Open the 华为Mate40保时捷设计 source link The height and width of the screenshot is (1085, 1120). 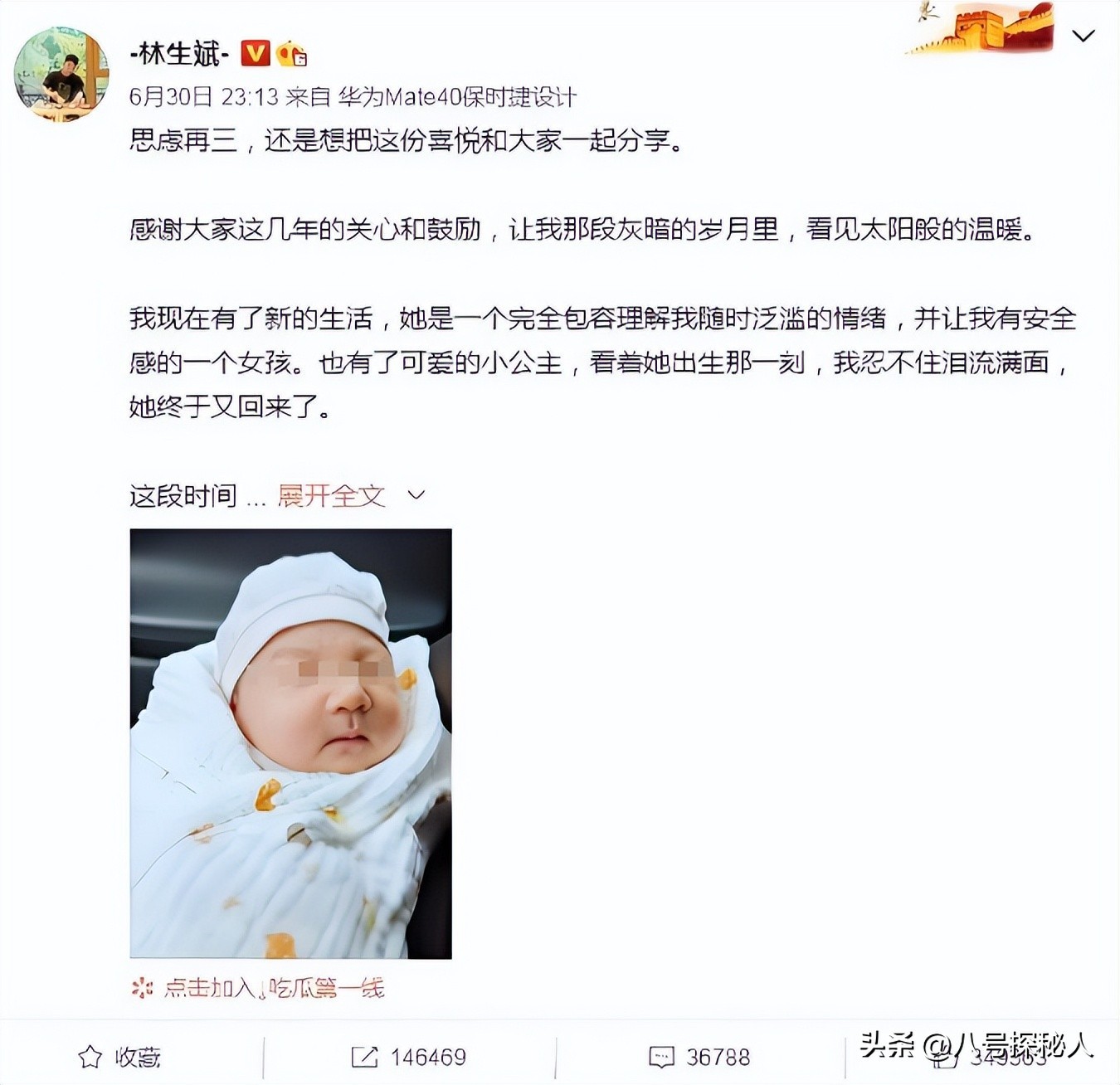[x=456, y=97]
